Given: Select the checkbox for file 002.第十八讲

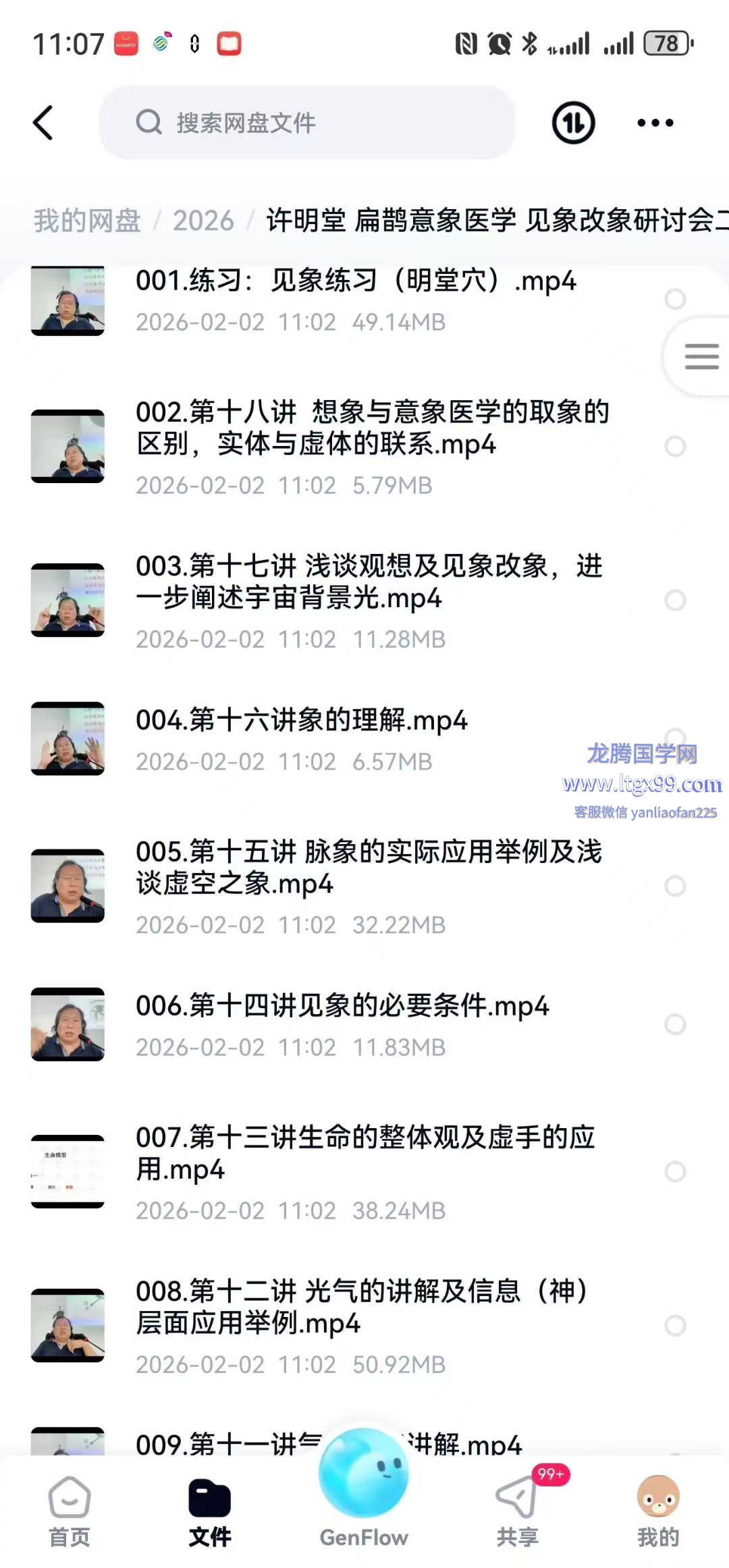Looking at the screenshot, I should tap(675, 446).
